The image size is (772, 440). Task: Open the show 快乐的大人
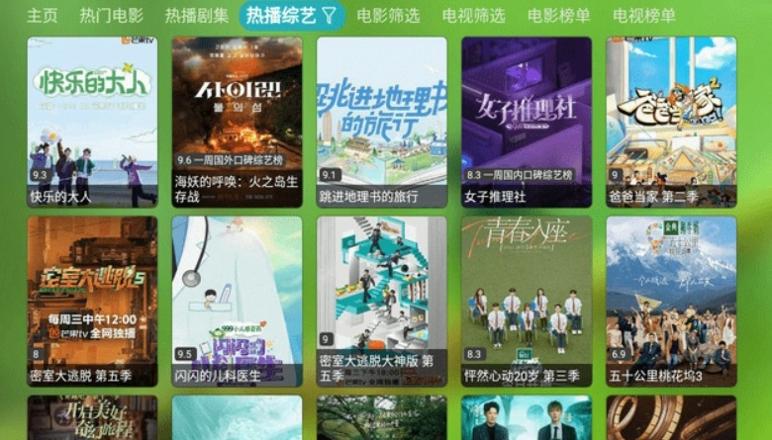point(92,121)
